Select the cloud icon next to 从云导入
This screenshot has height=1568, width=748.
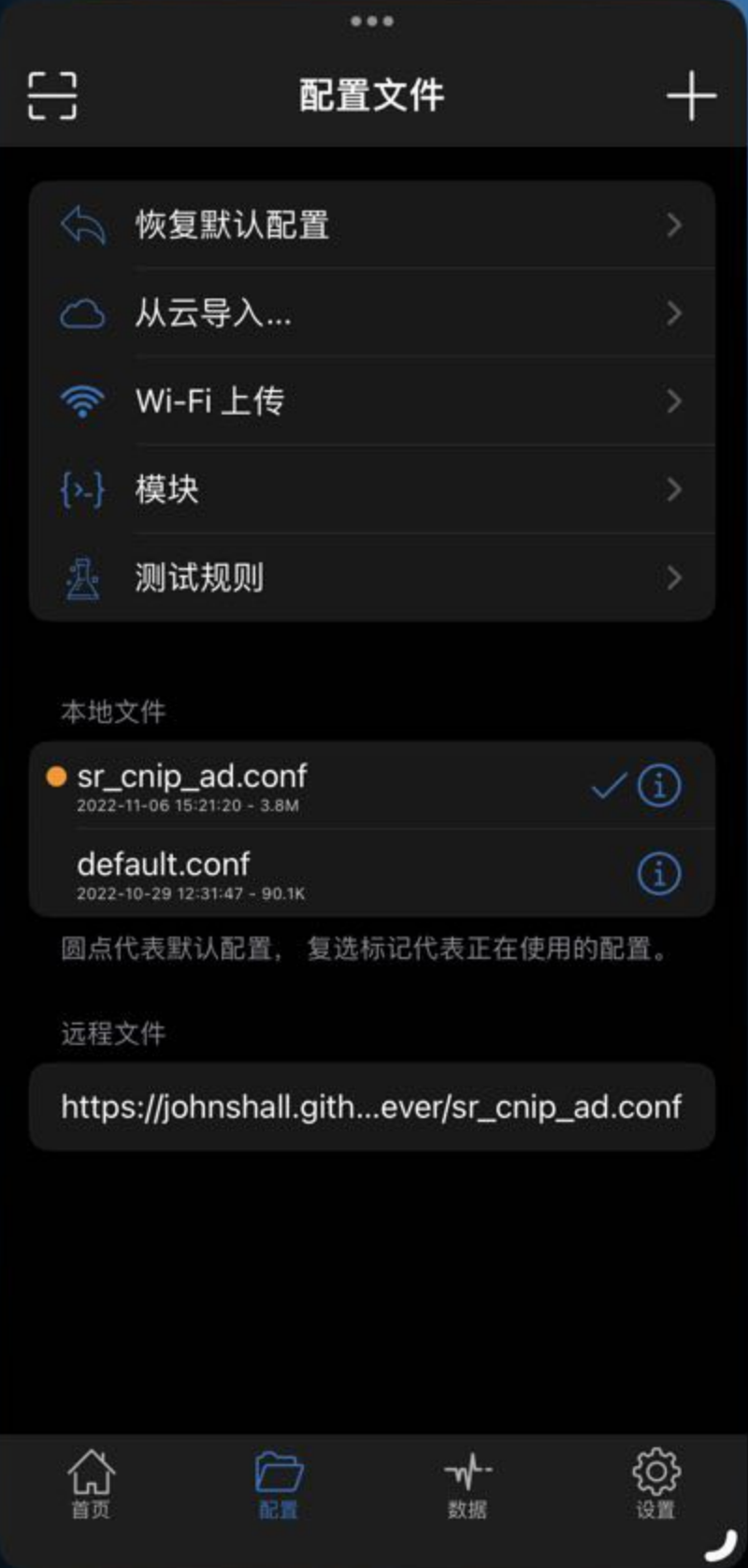(x=84, y=312)
